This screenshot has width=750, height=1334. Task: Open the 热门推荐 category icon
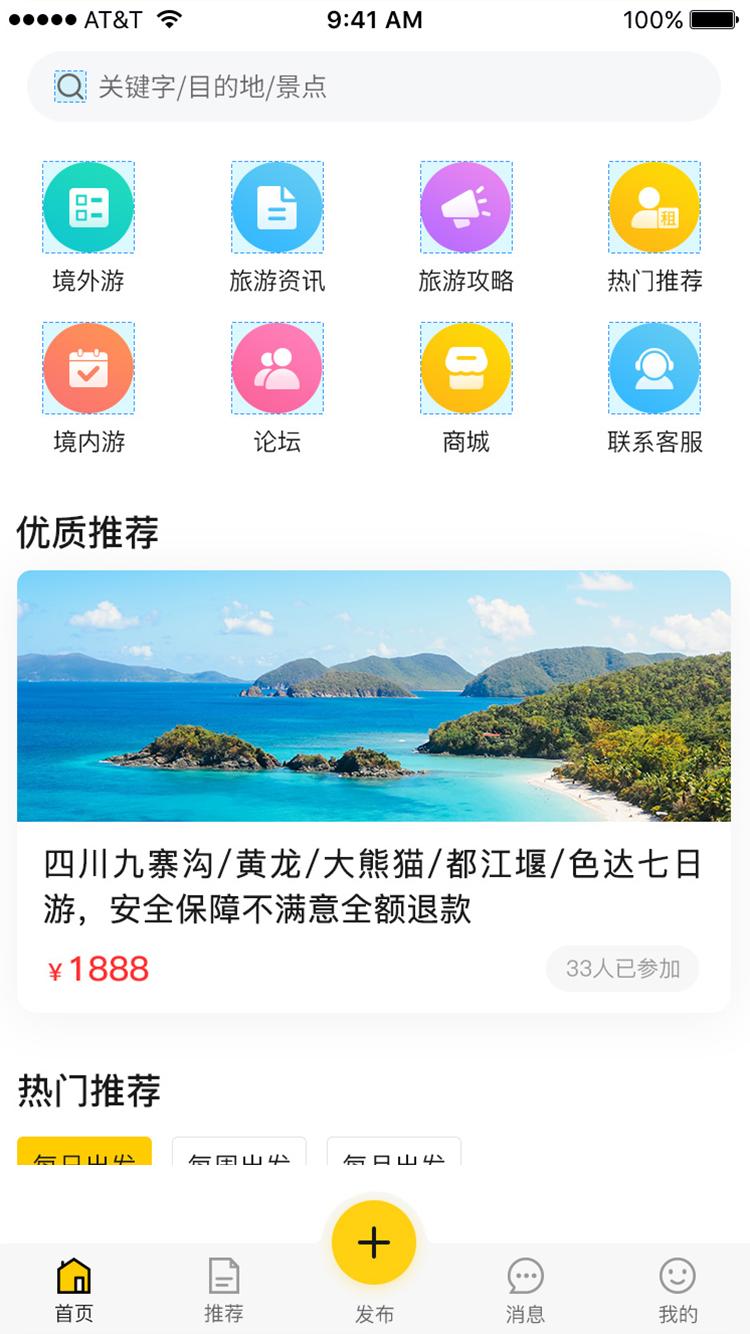tap(654, 207)
